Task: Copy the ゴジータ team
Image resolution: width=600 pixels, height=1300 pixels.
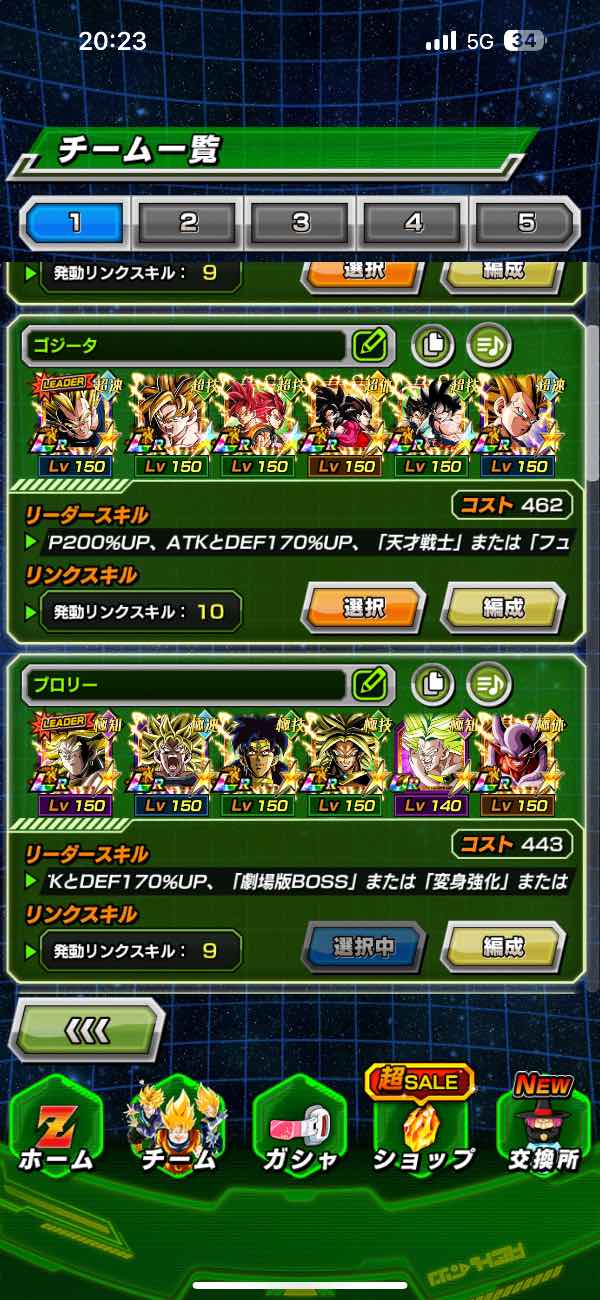Action: point(433,346)
